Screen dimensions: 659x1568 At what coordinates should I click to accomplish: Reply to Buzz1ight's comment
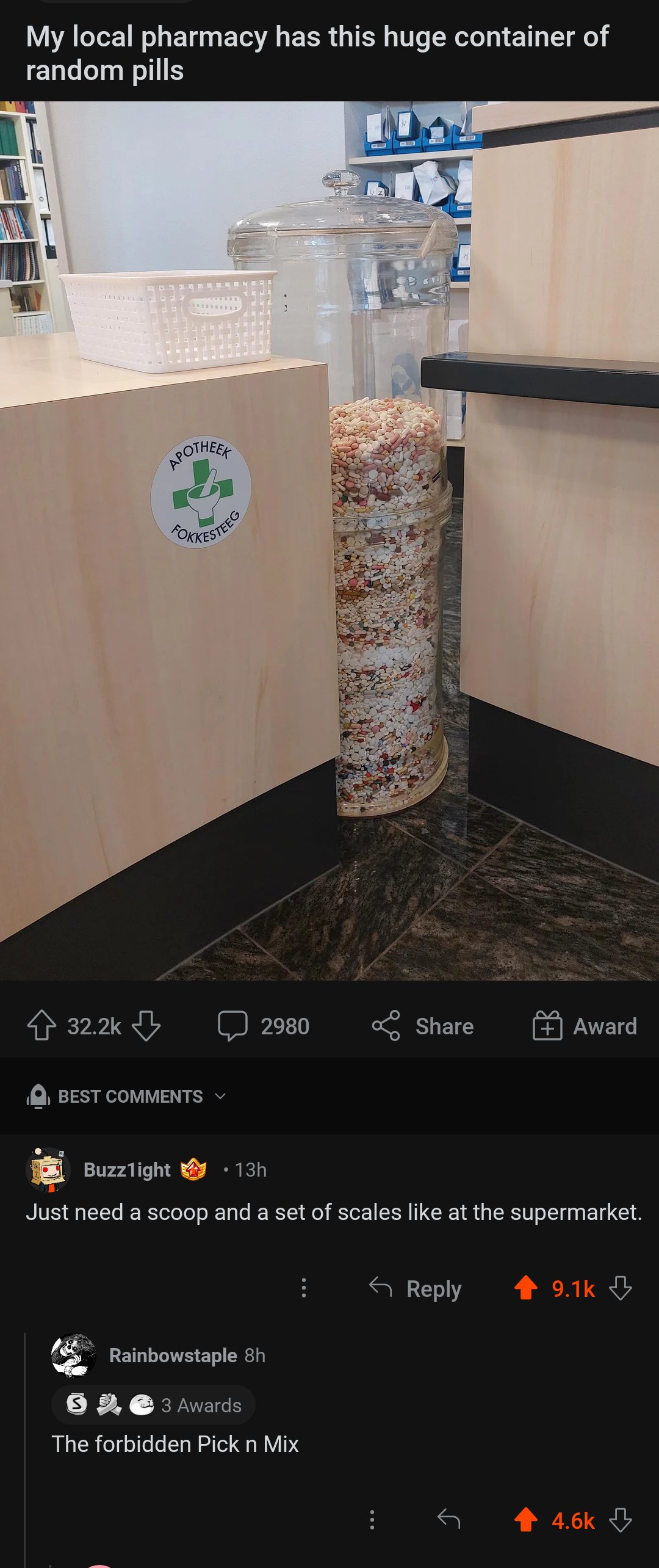point(416,1288)
